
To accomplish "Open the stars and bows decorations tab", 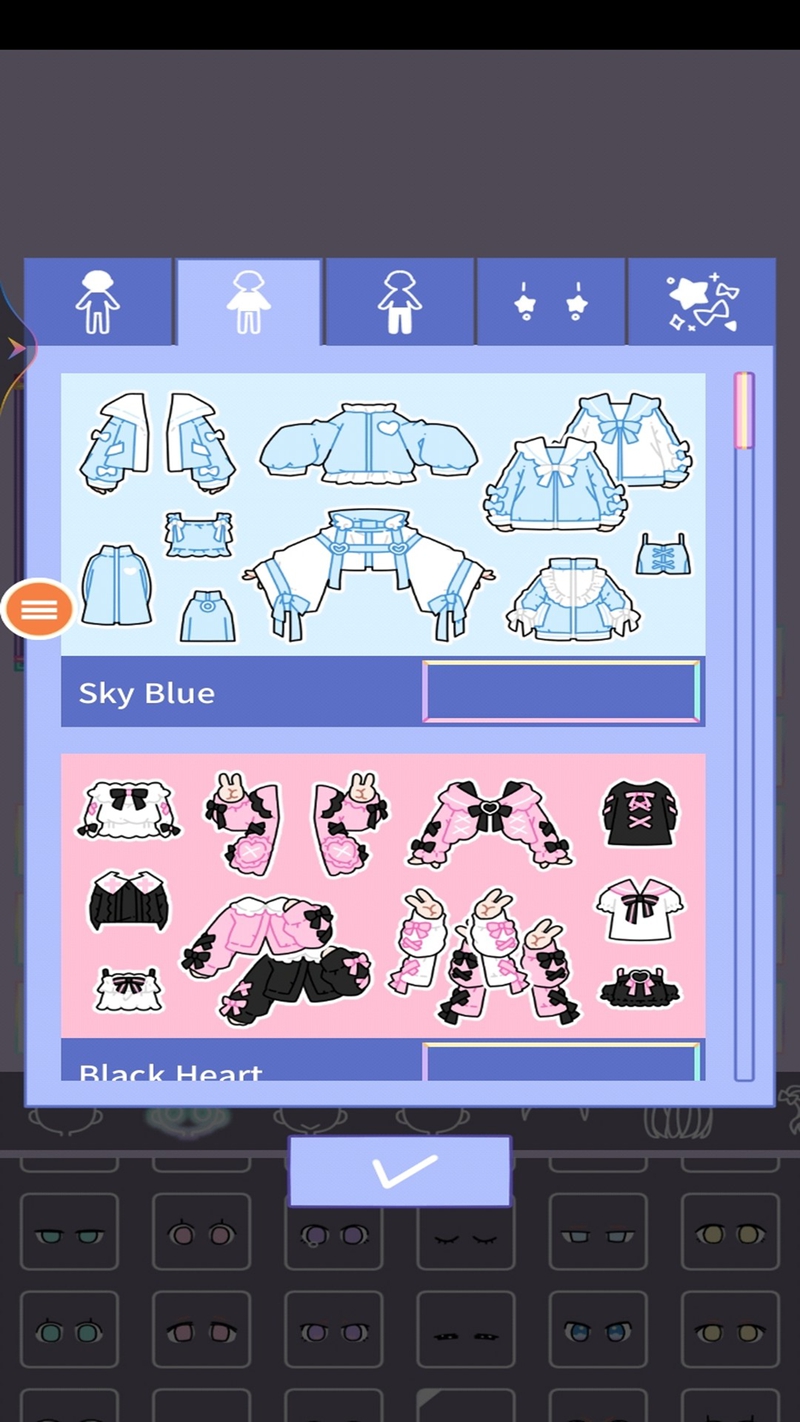I will (701, 302).
